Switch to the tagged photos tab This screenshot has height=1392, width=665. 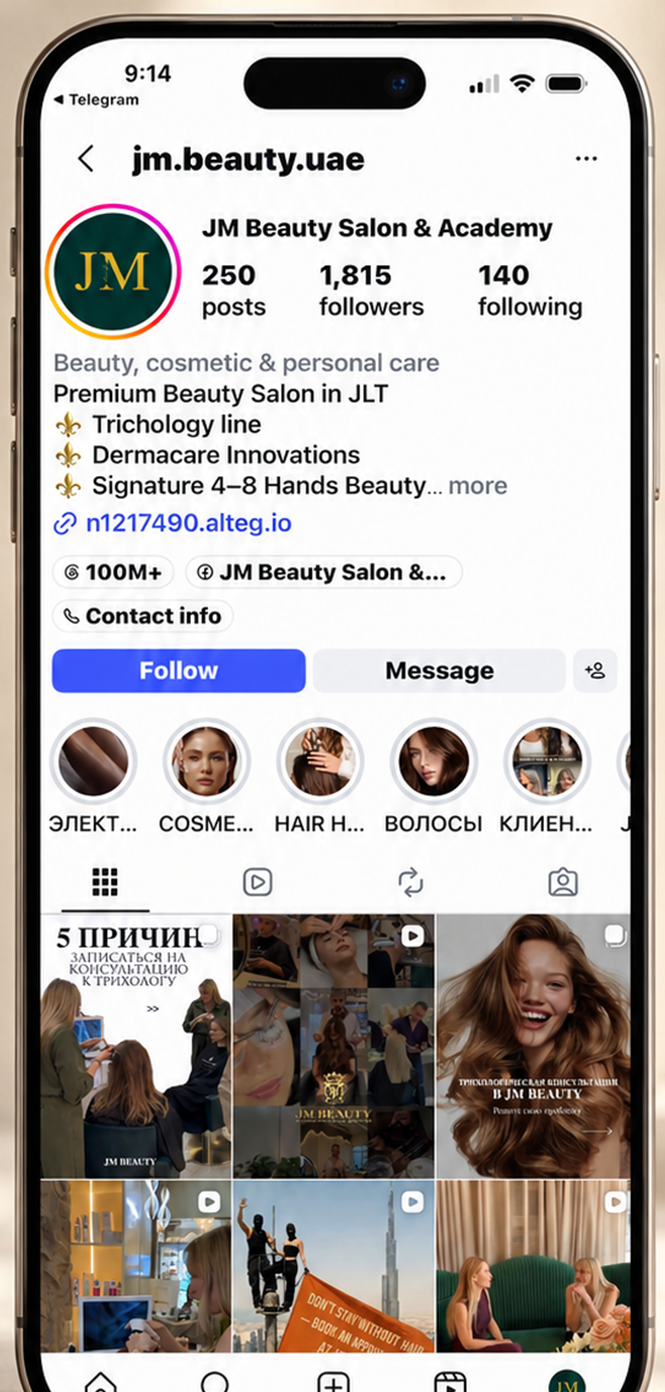coord(563,882)
